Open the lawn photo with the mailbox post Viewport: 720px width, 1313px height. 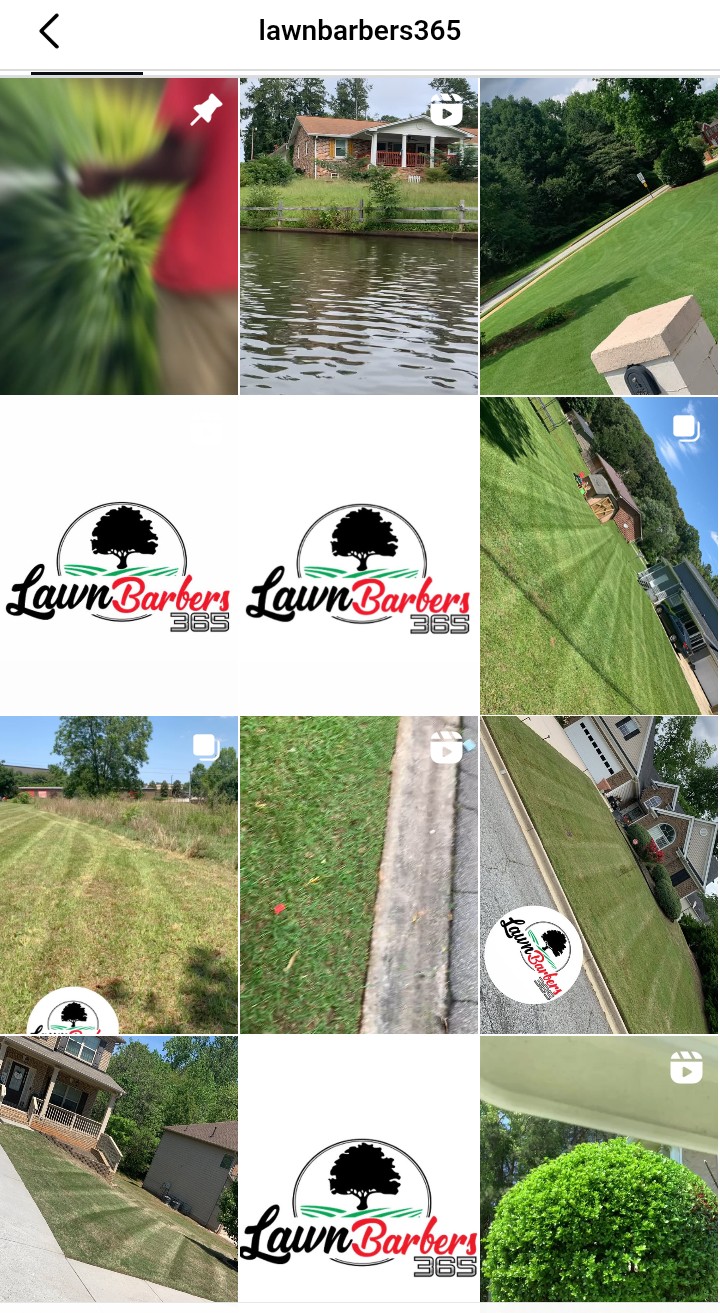599,236
